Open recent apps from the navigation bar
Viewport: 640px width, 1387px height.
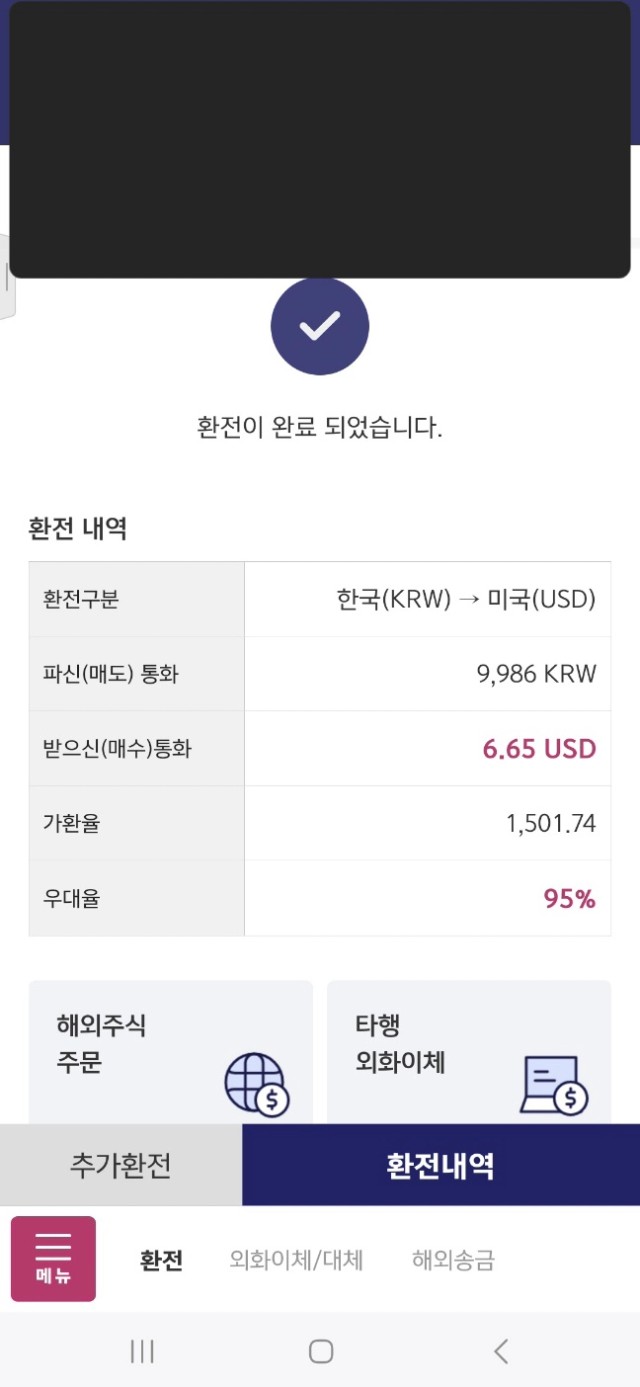(142, 1352)
